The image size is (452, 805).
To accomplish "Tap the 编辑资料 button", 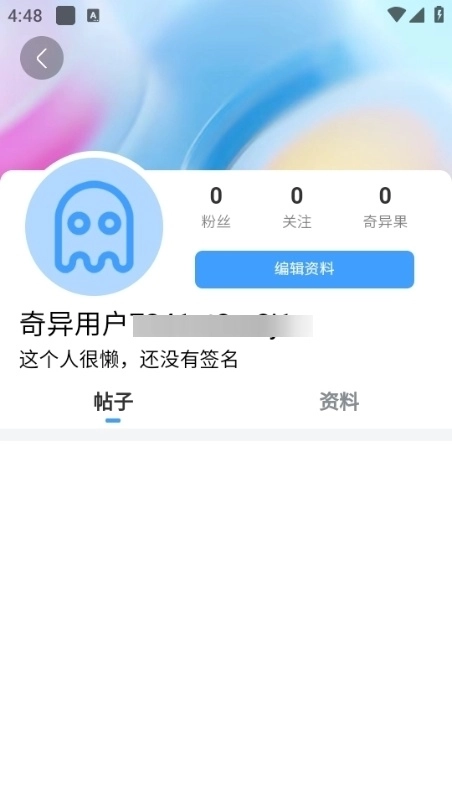I will (305, 269).
